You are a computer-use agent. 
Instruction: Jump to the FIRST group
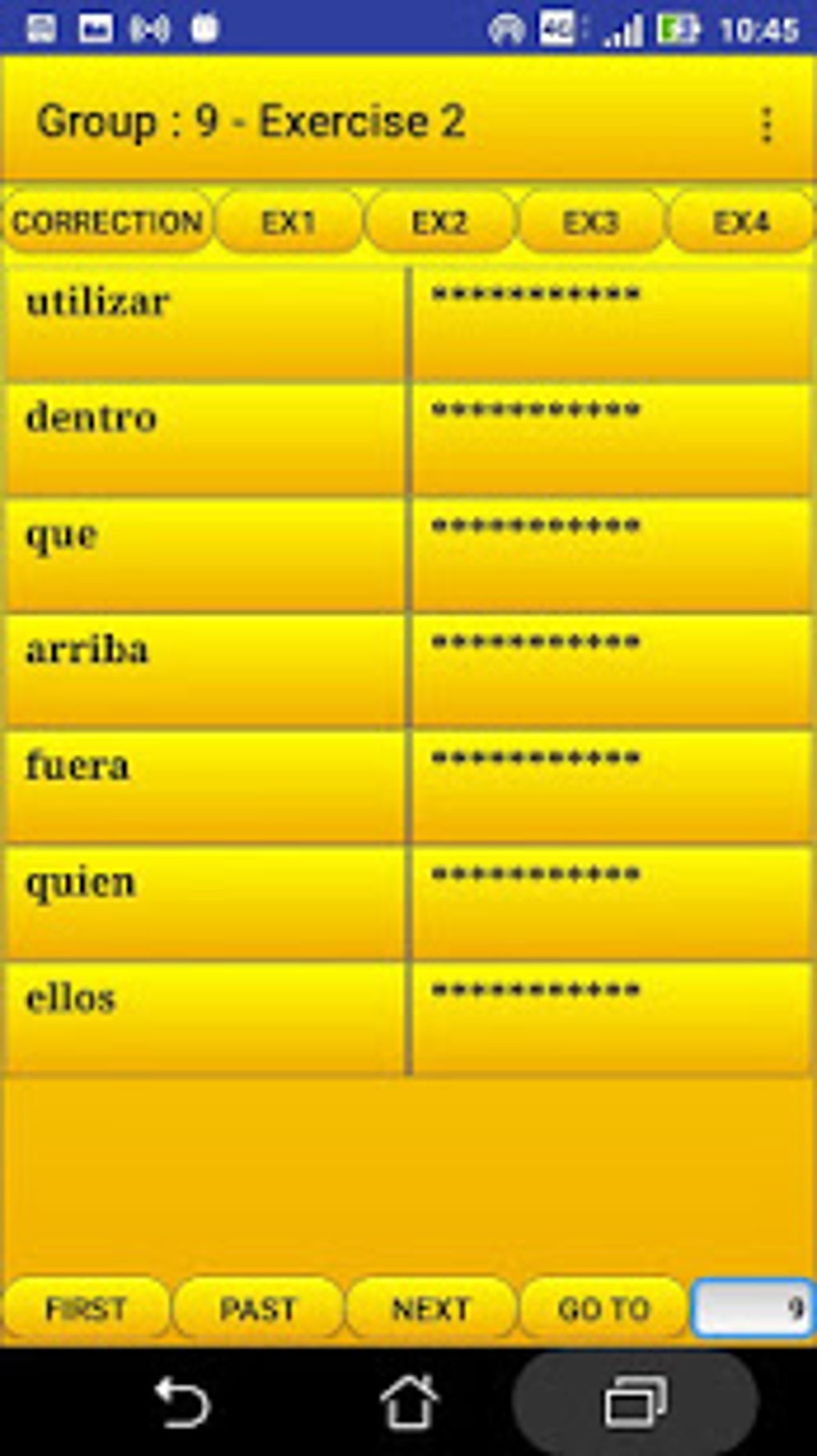point(86,1309)
